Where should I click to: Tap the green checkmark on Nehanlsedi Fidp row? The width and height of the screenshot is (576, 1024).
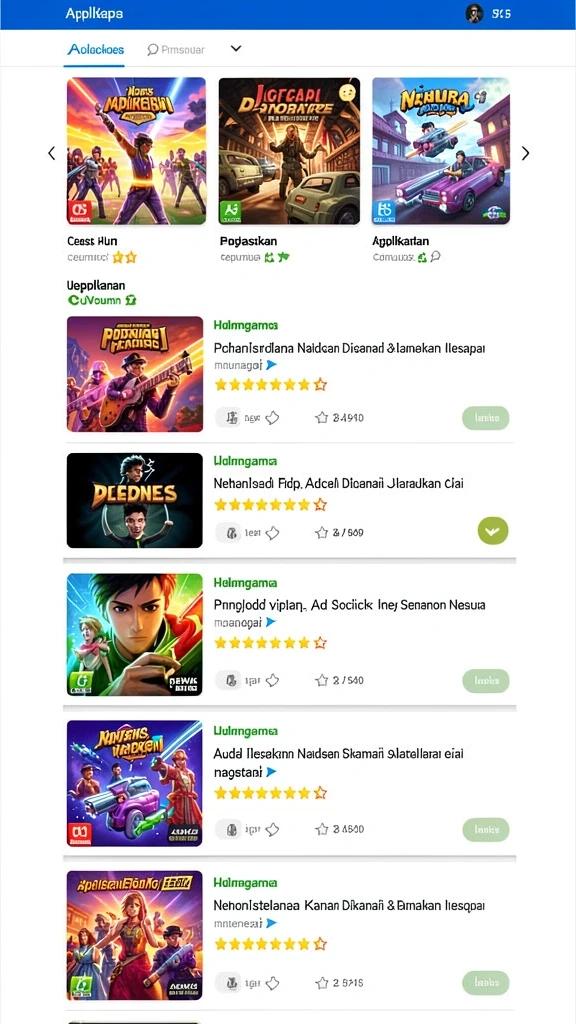[x=493, y=531]
